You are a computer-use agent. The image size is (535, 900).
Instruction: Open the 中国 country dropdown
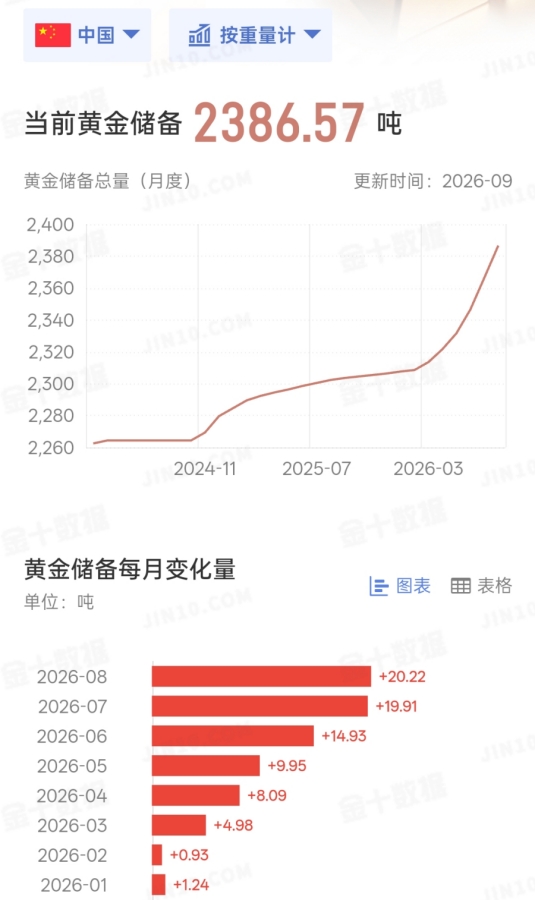[87, 35]
